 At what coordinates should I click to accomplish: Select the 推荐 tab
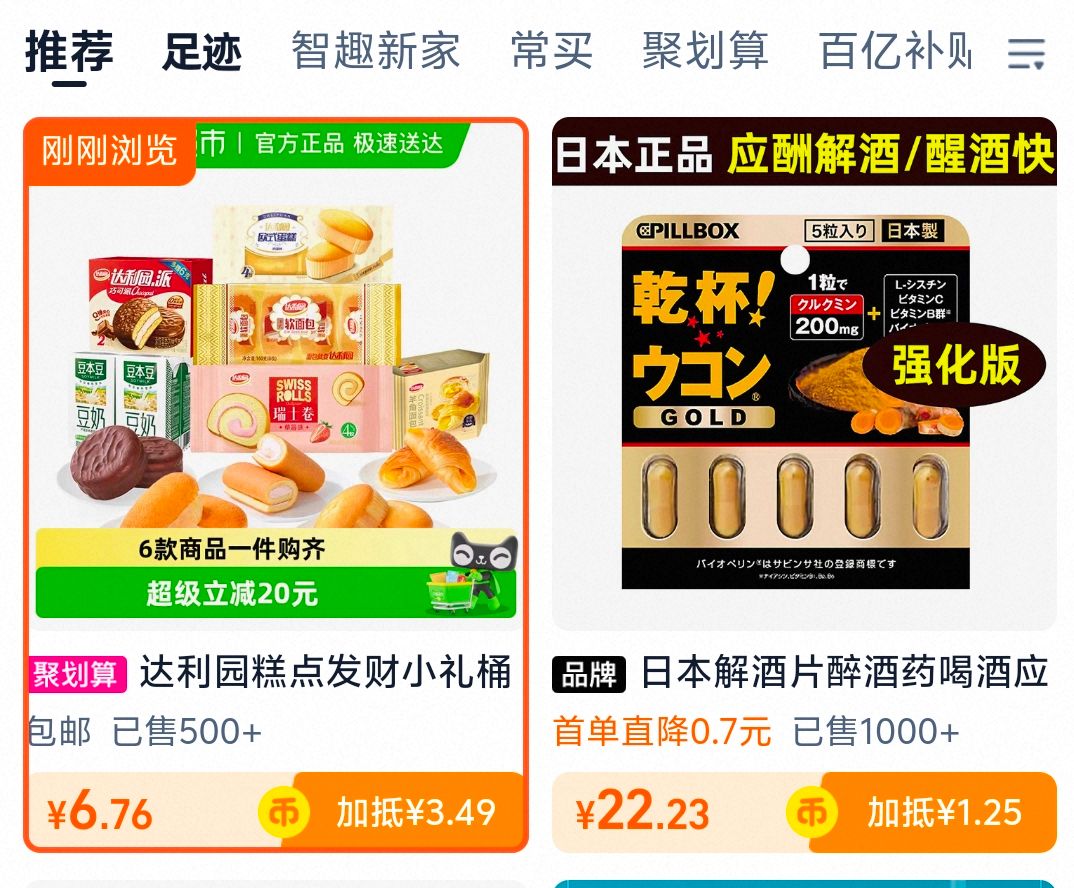(x=69, y=52)
